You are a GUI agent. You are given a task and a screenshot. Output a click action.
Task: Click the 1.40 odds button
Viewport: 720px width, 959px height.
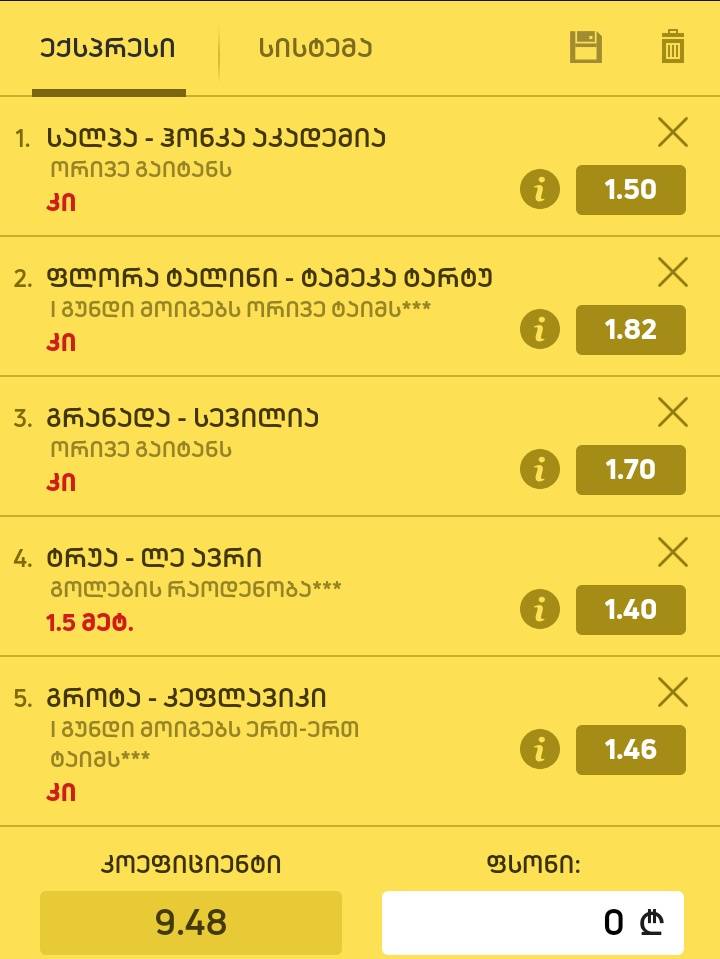pyautogui.click(x=631, y=610)
